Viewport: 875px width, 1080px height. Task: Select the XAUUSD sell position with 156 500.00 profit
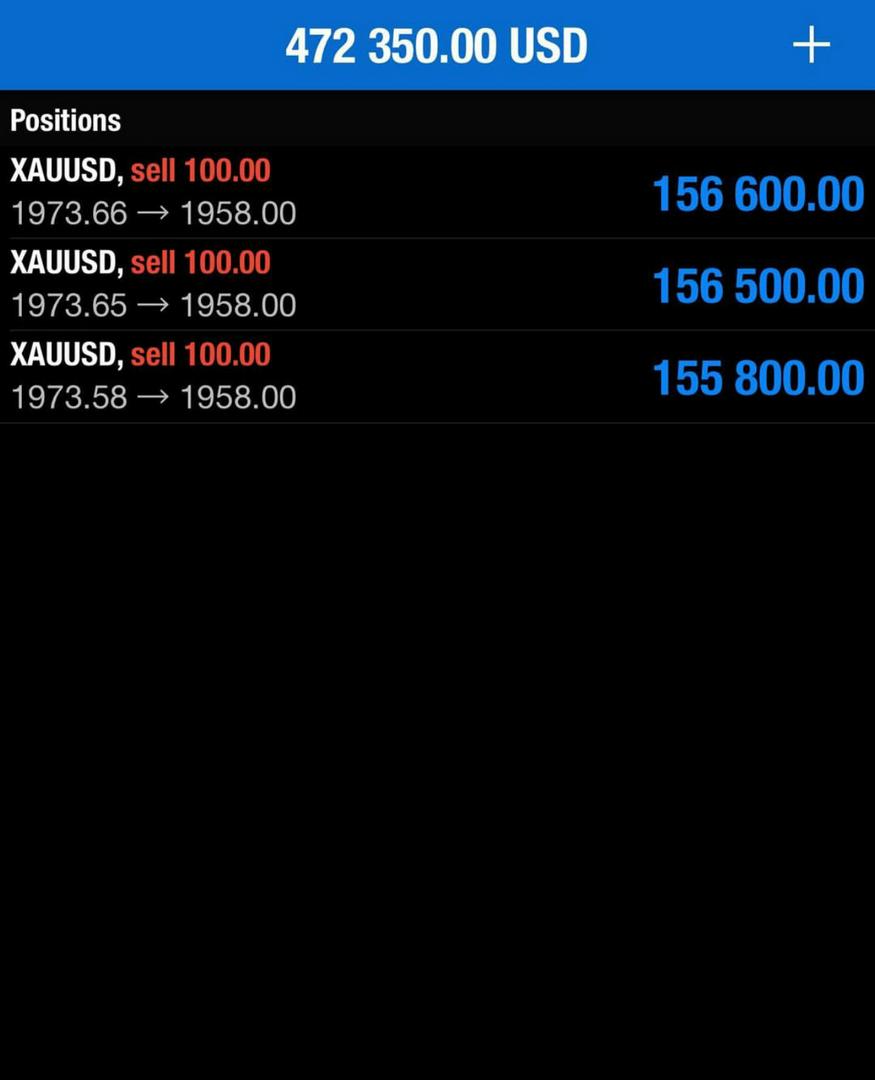point(437,284)
